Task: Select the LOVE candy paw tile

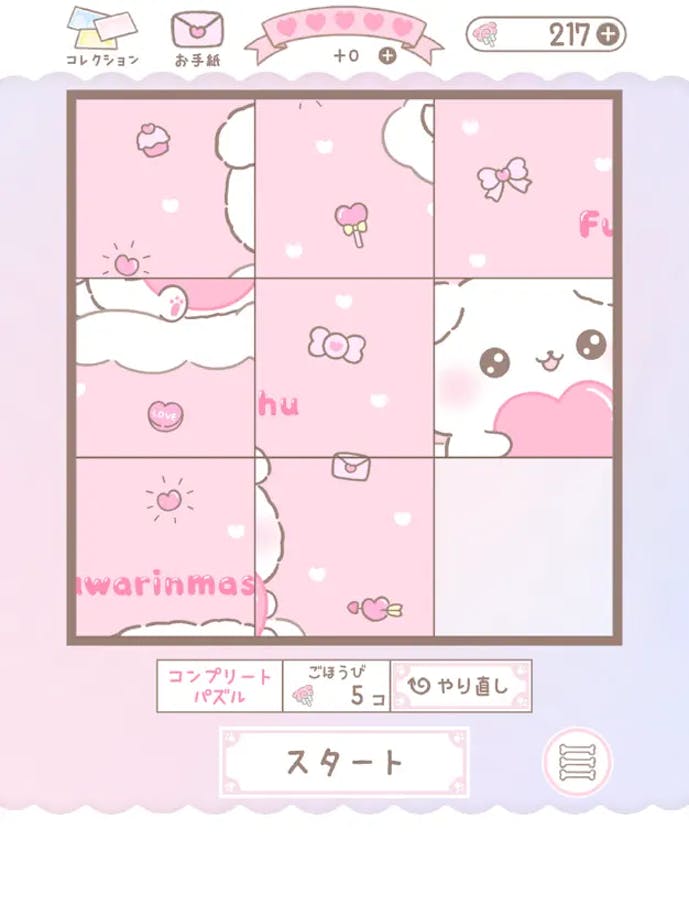Action: pyautogui.click(x=165, y=367)
